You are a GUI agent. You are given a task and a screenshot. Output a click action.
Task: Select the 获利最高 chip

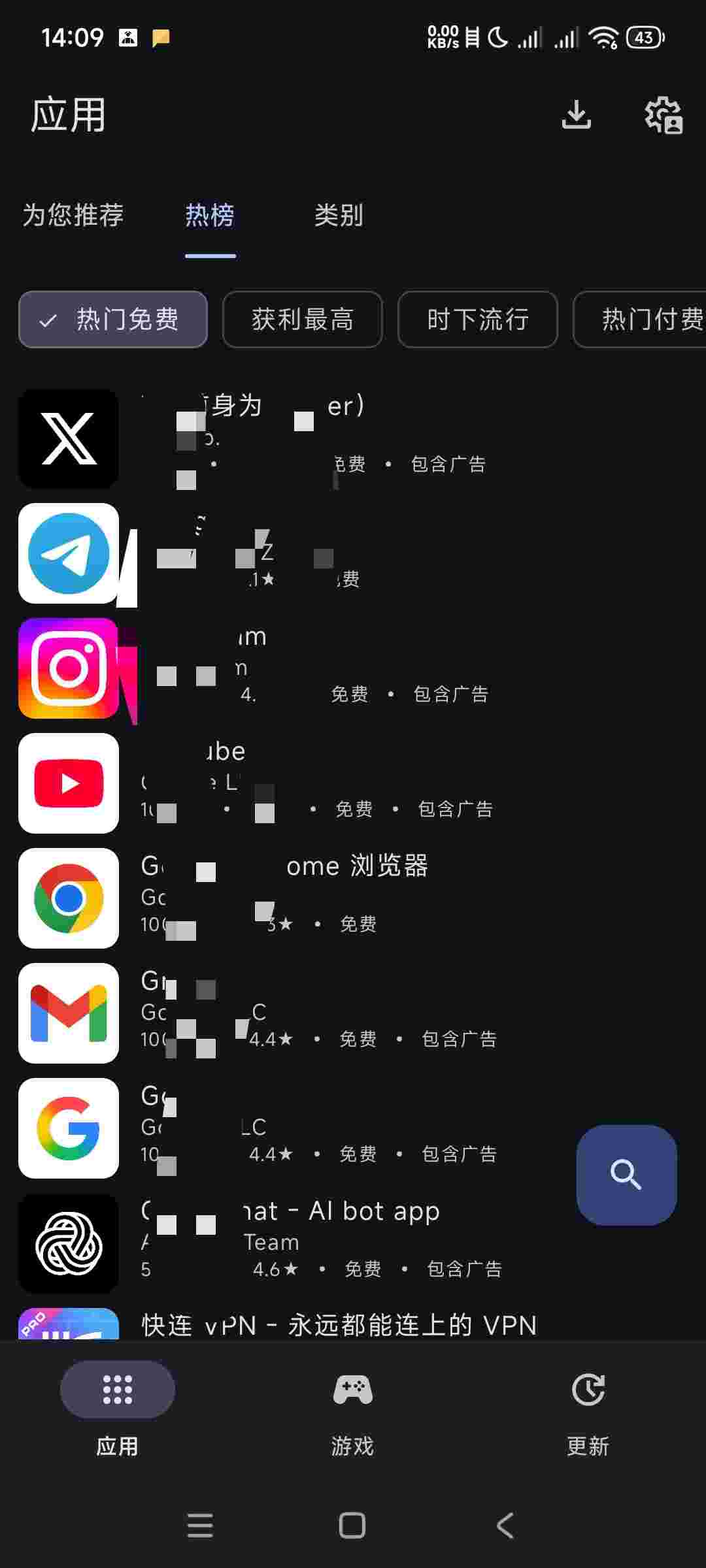coord(302,319)
